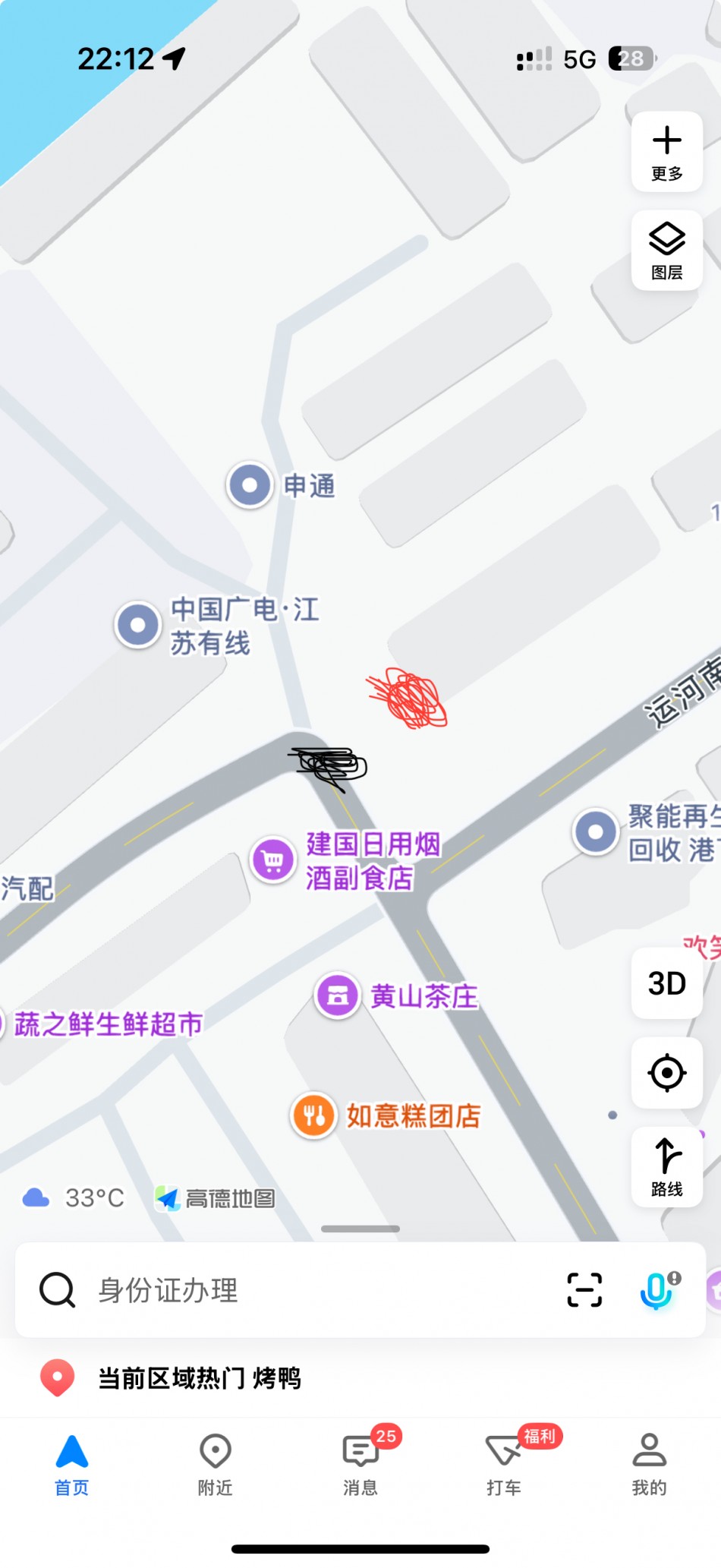Switch the map to 3D view
This screenshot has height=1568, width=721.
(x=666, y=983)
